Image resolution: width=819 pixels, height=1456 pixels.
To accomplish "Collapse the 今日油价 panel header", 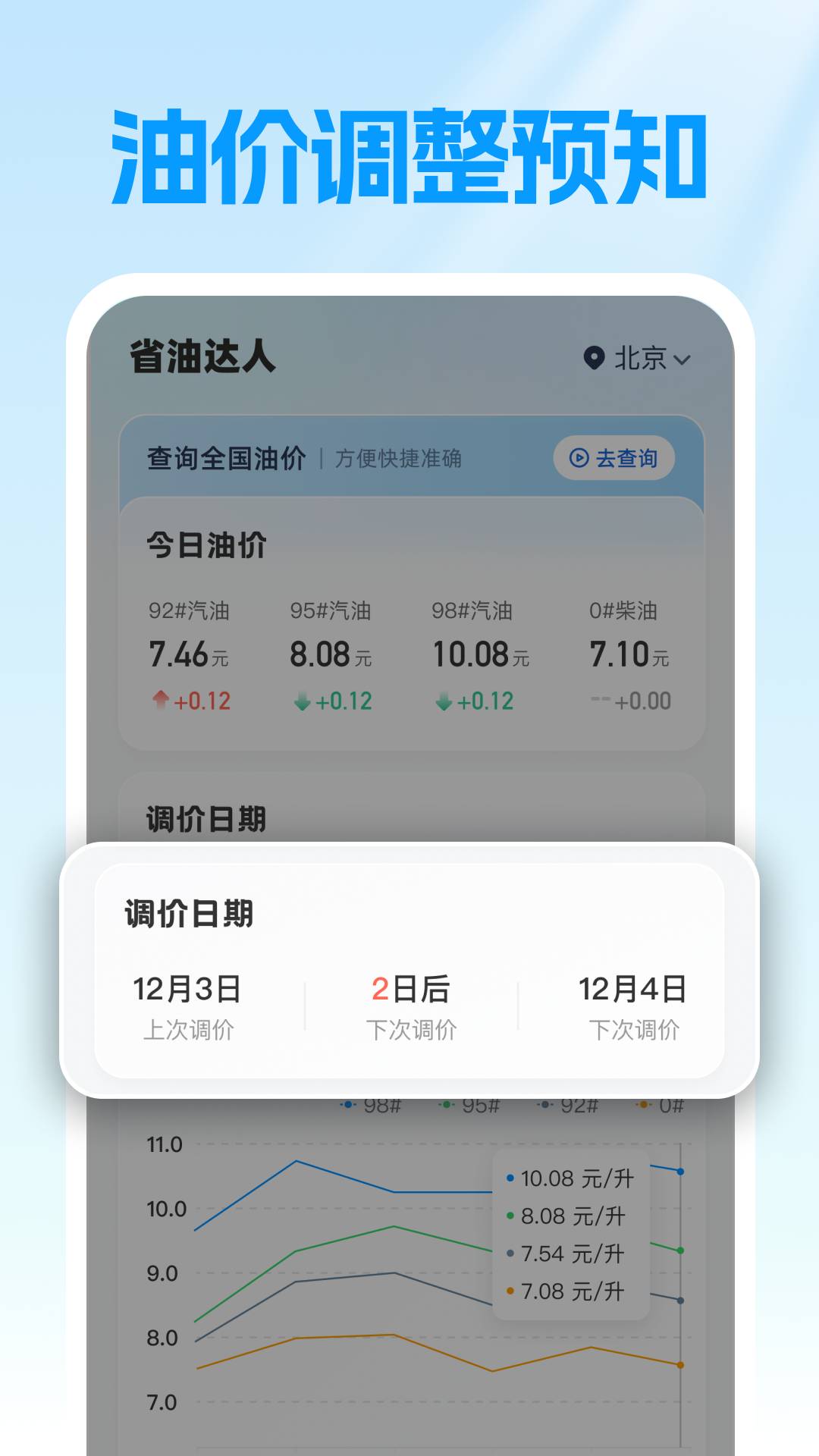I will (x=206, y=543).
